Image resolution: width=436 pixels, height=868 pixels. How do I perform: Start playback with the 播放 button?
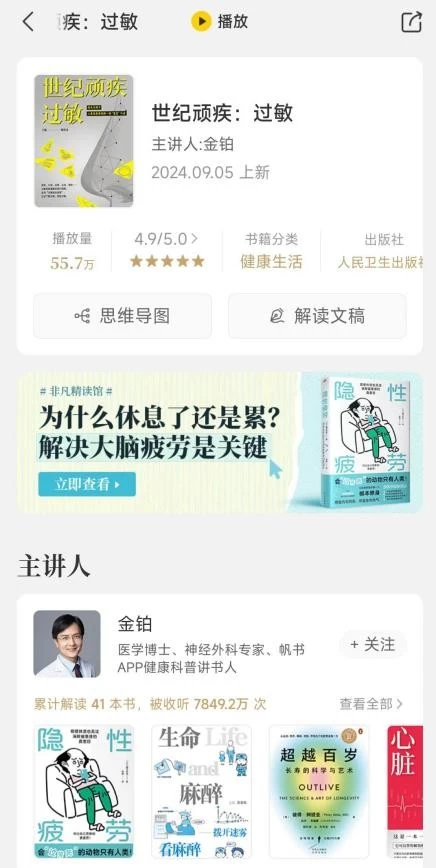220,22
